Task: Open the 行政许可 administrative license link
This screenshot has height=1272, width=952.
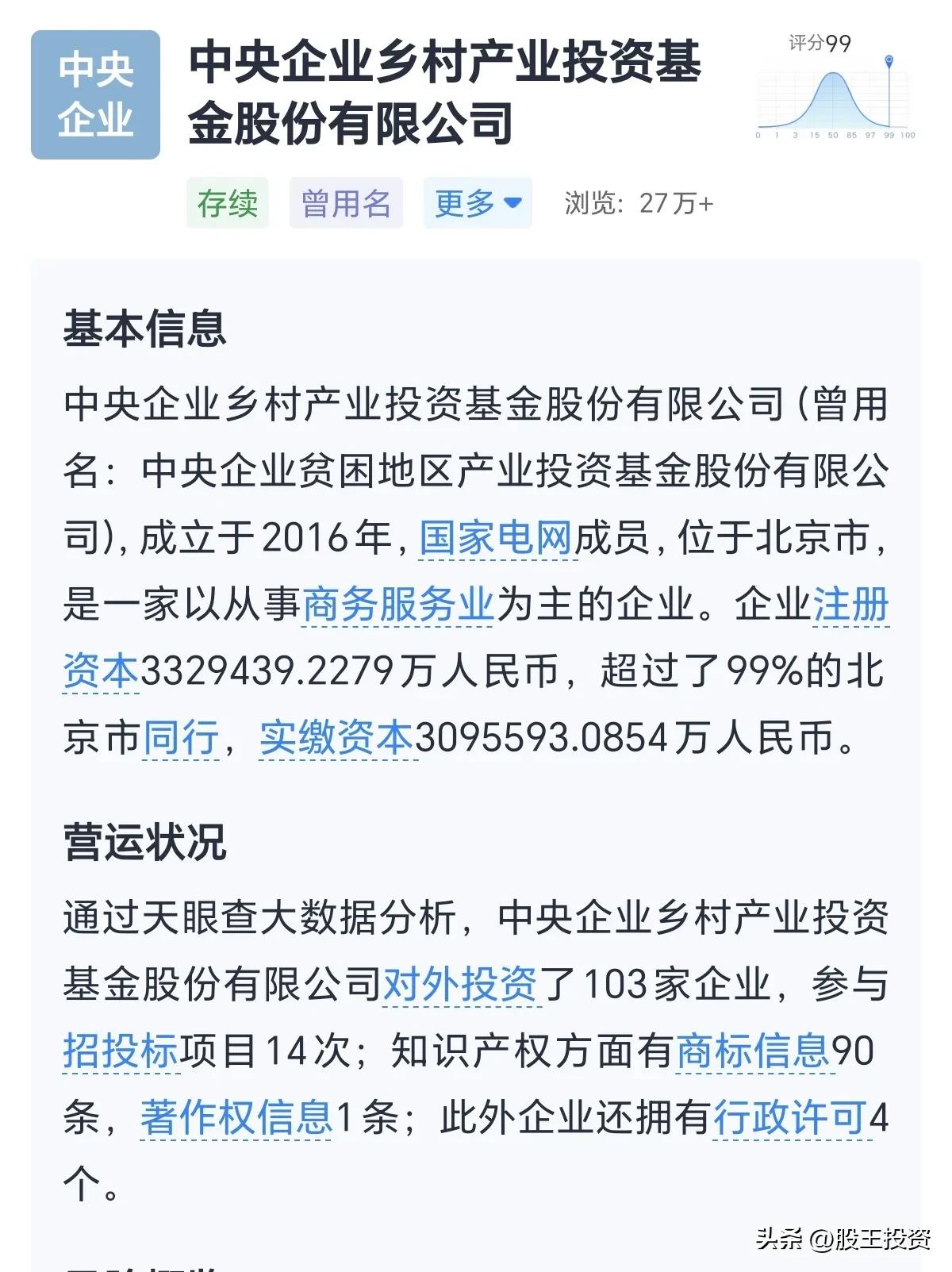Action: click(789, 1114)
